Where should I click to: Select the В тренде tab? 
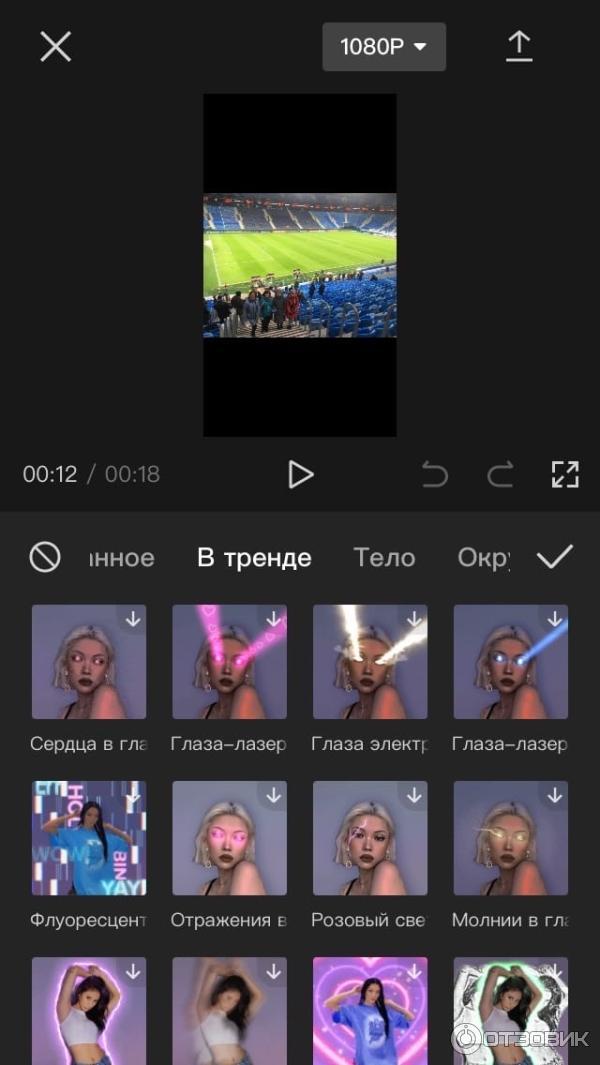(254, 557)
